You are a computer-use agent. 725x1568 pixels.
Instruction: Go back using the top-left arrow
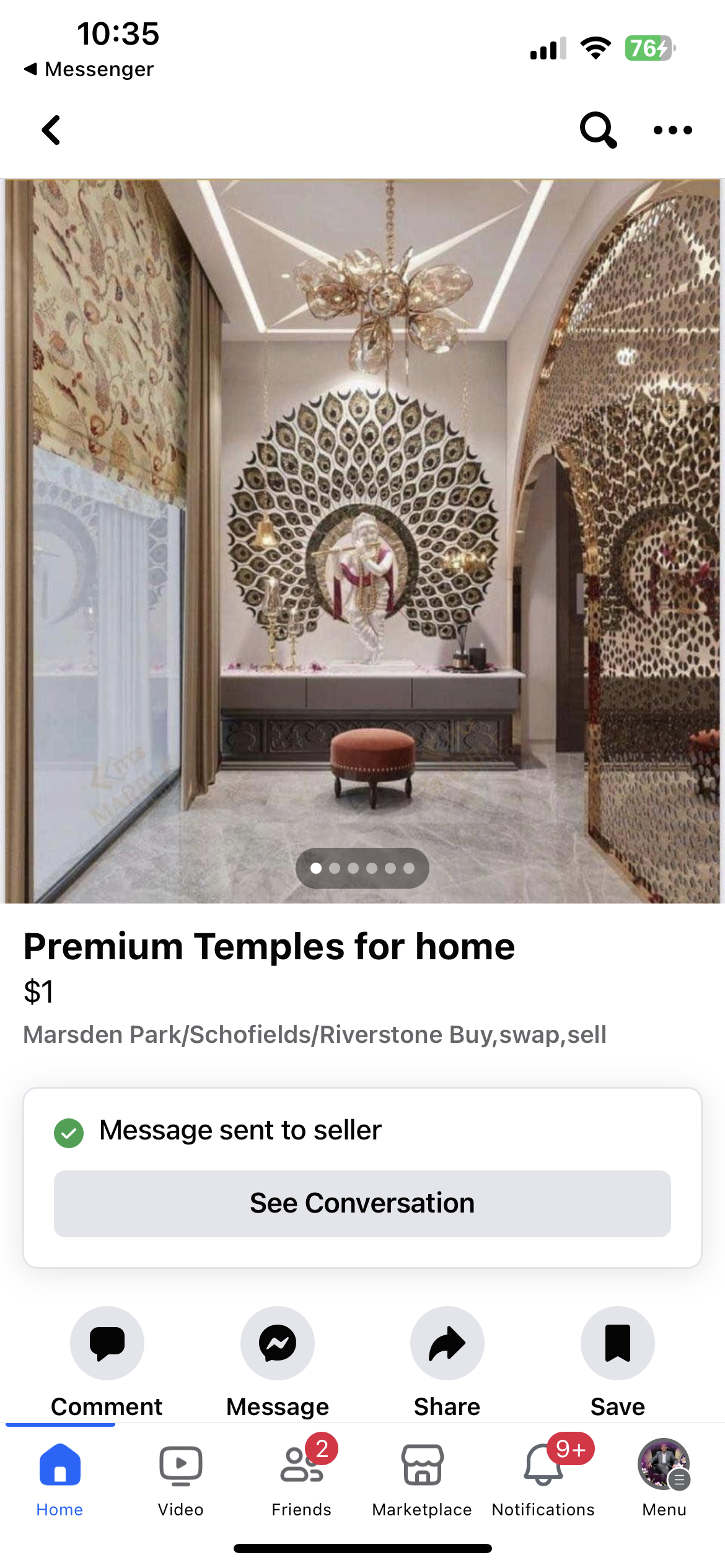point(51,130)
